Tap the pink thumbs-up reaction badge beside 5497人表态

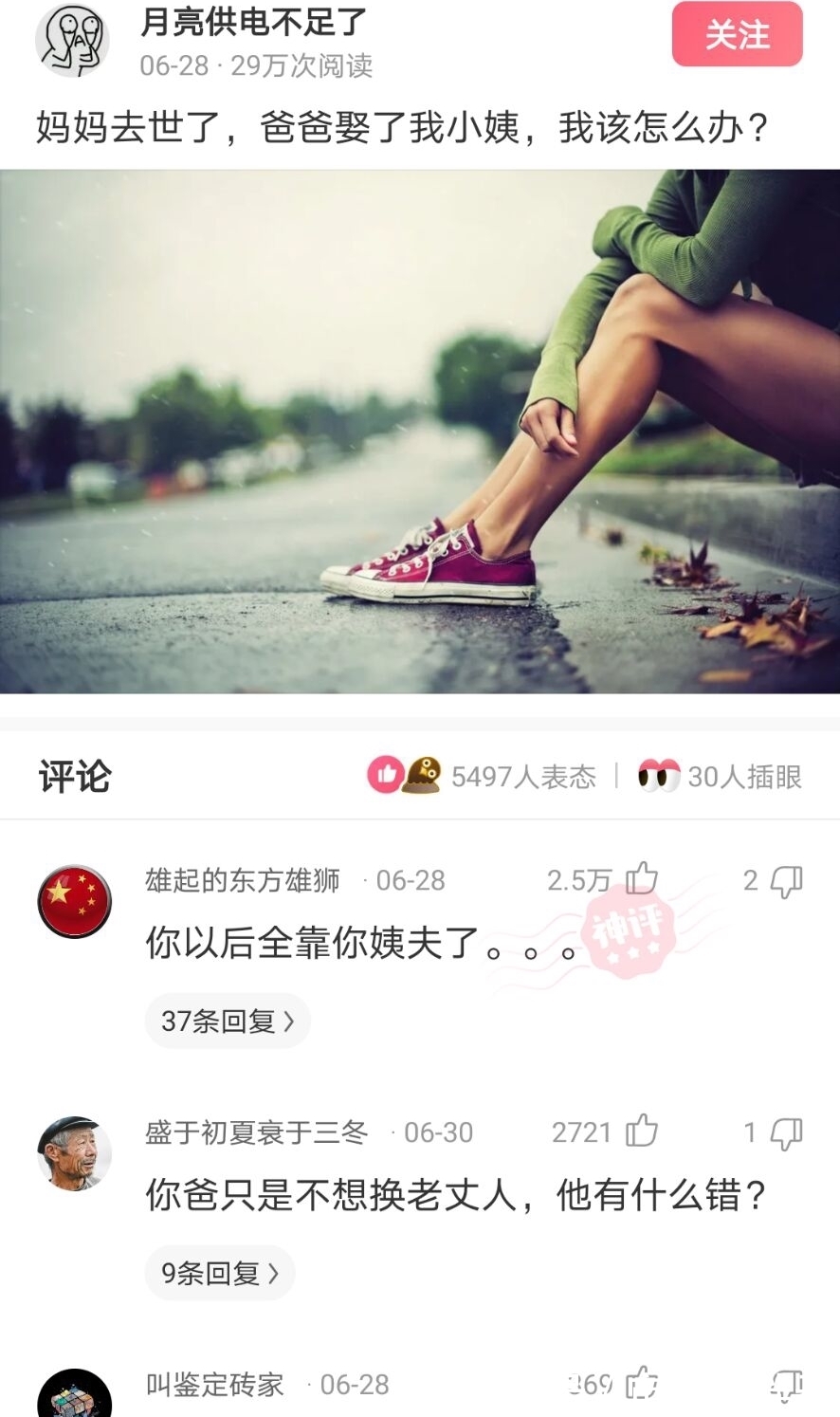[x=385, y=774]
